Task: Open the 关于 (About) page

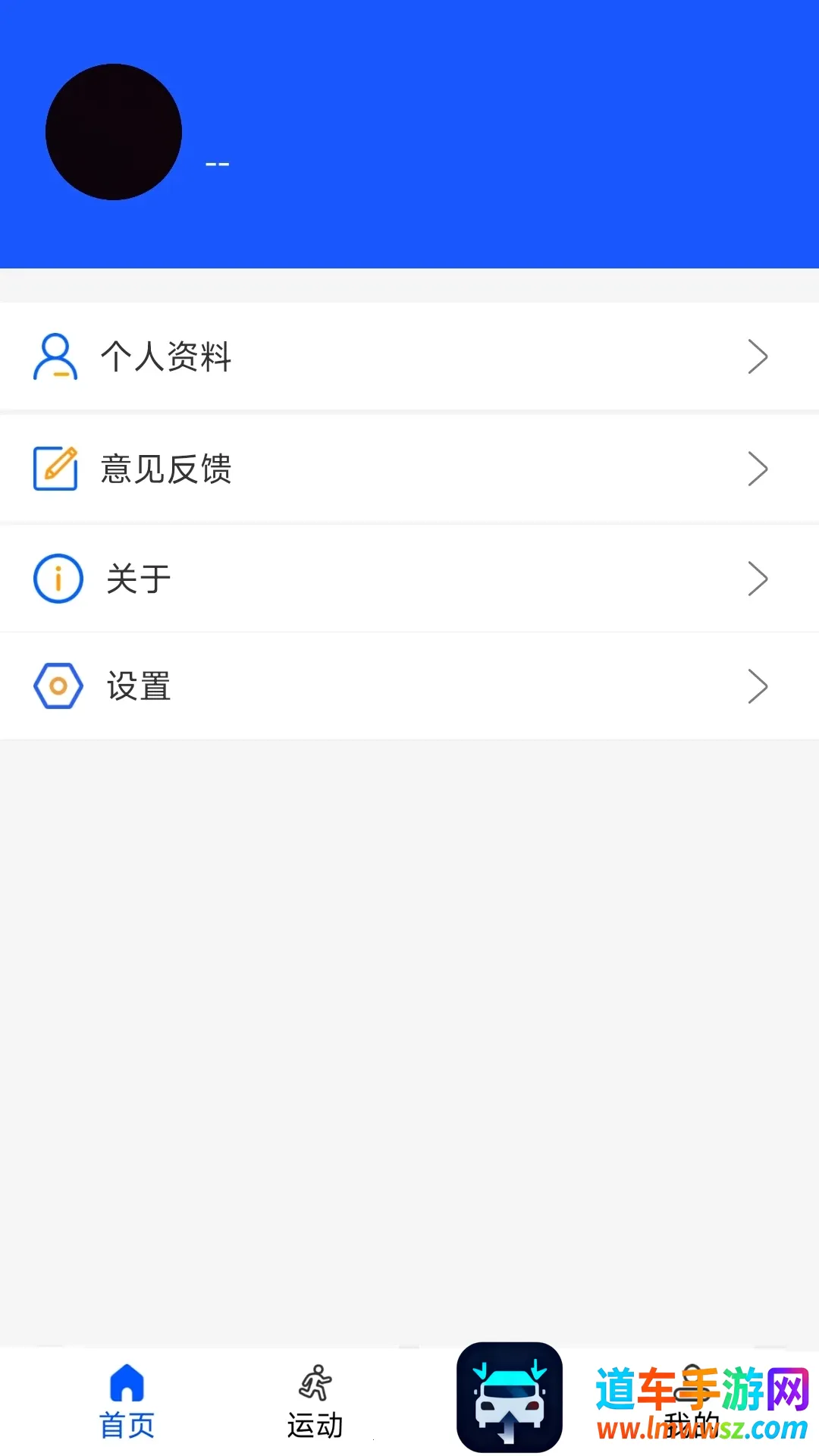Action: click(x=409, y=579)
